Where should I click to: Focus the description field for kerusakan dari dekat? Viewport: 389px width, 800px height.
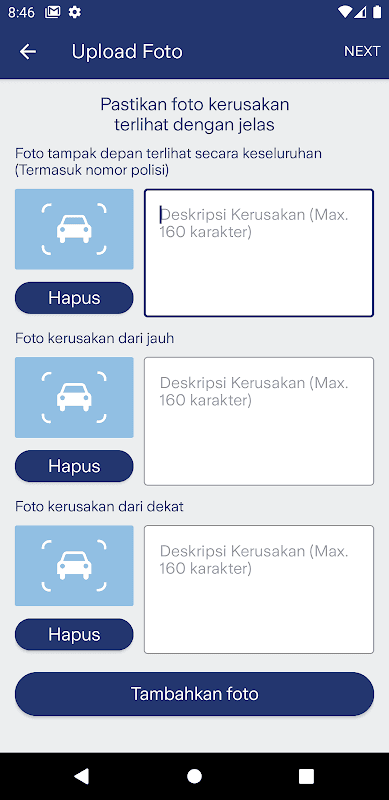coord(259,590)
